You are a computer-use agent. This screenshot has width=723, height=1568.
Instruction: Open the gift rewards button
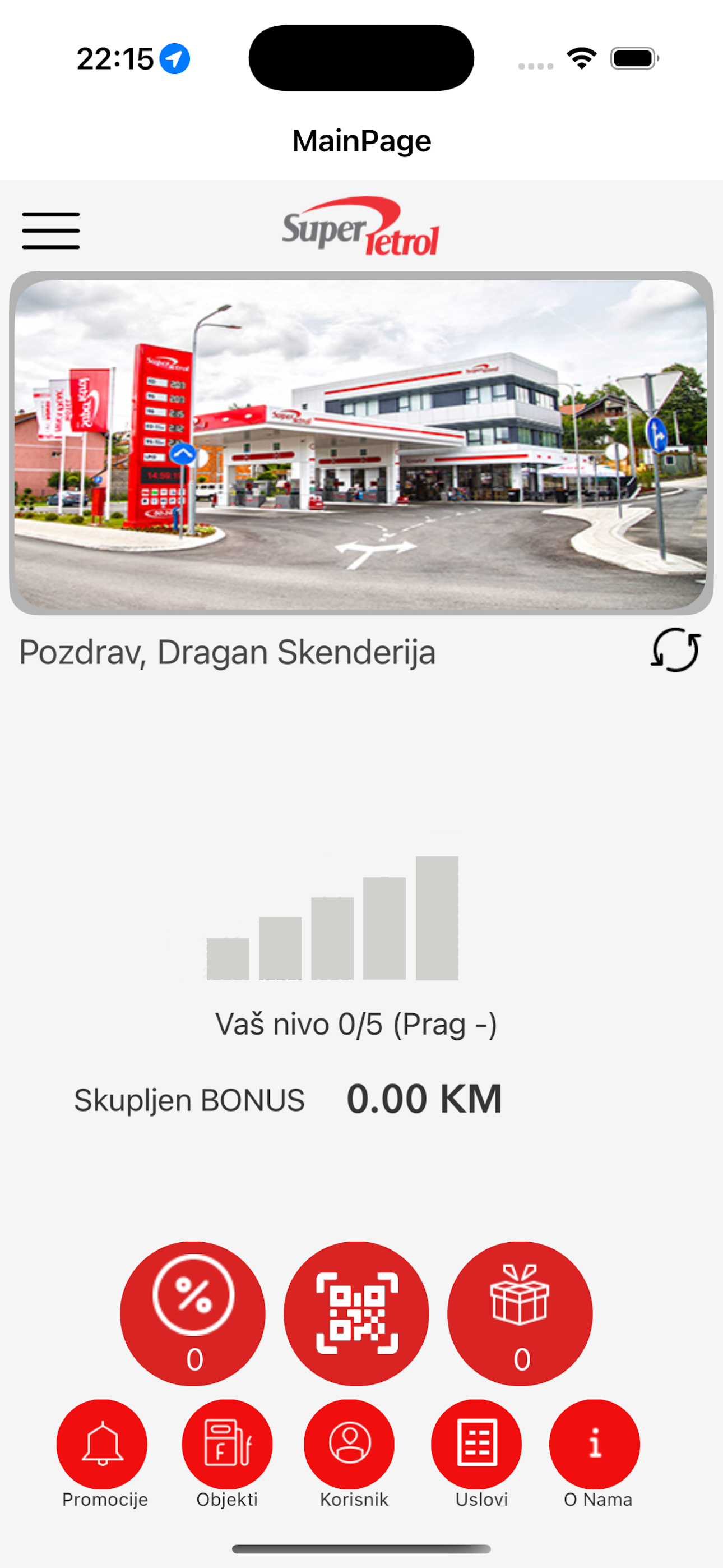coord(520,1313)
